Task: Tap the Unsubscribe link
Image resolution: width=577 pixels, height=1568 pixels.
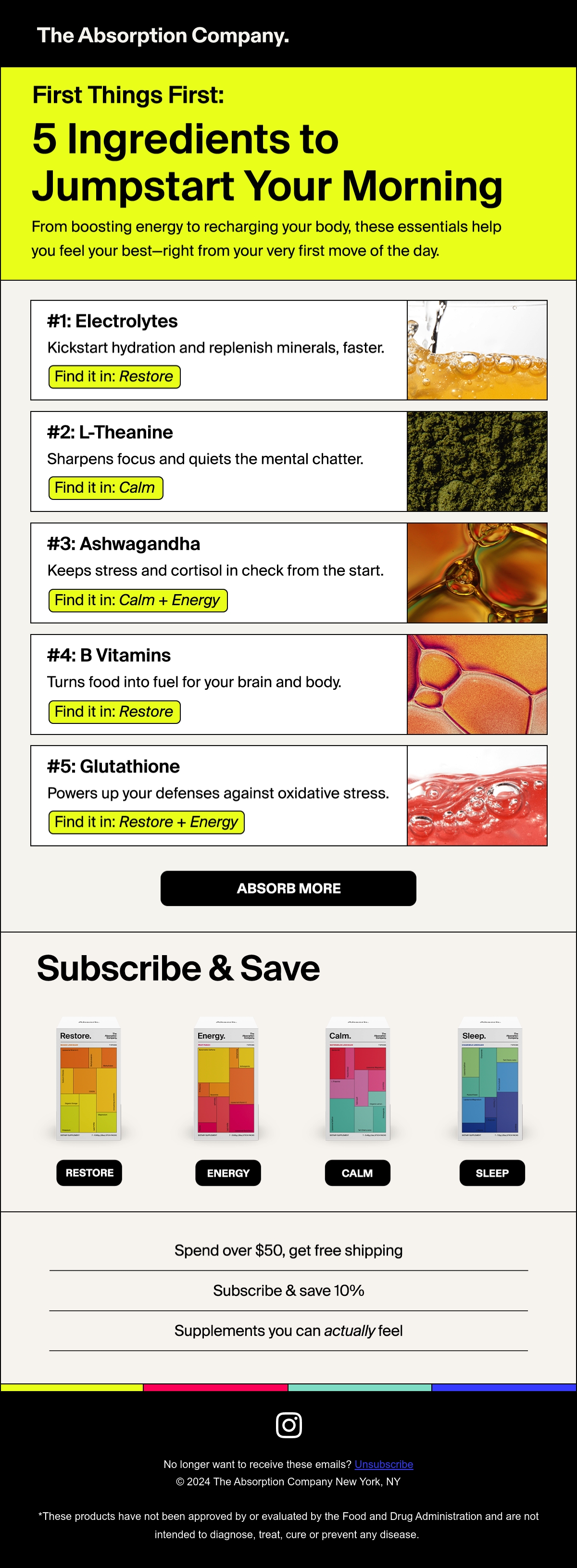Action: coord(384,1464)
